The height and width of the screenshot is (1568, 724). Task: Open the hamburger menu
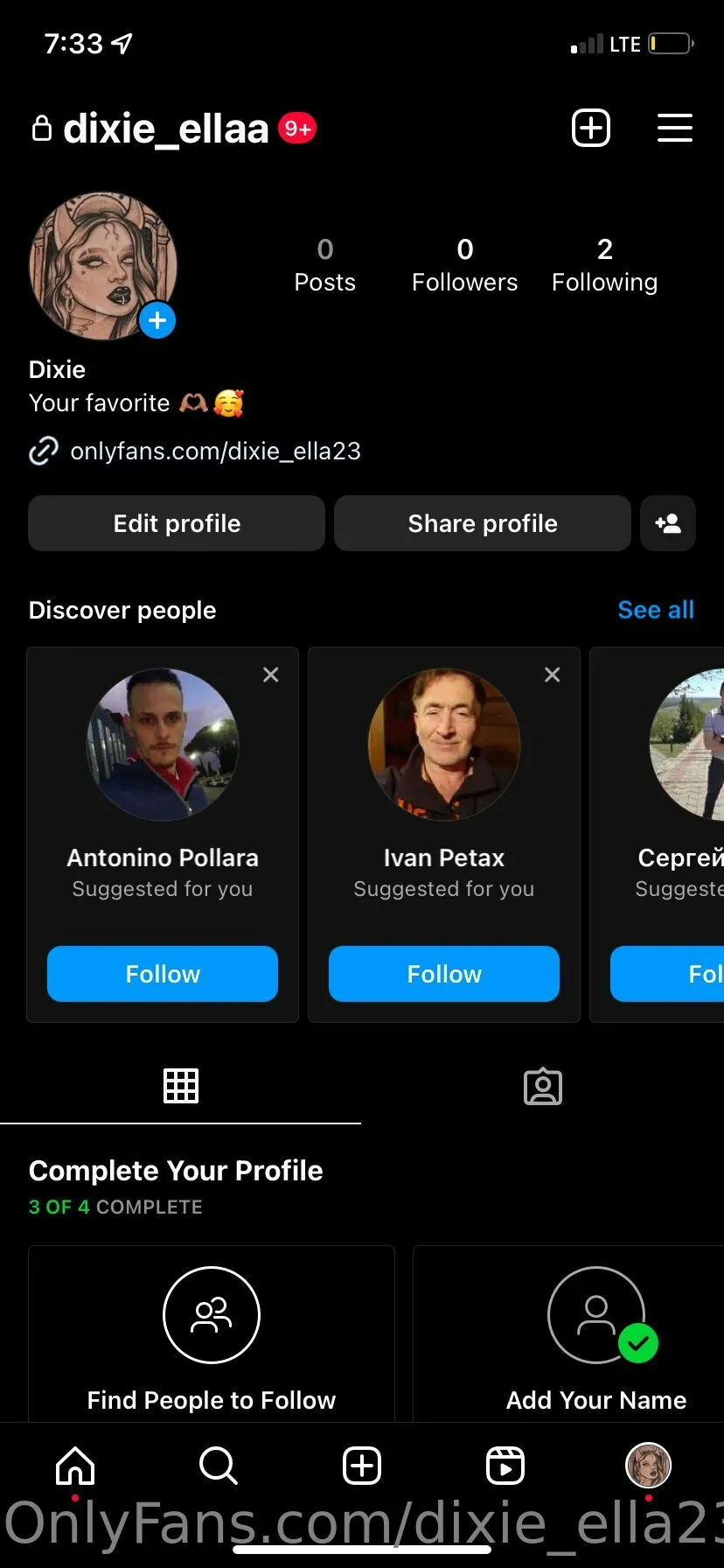[x=674, y=129]
